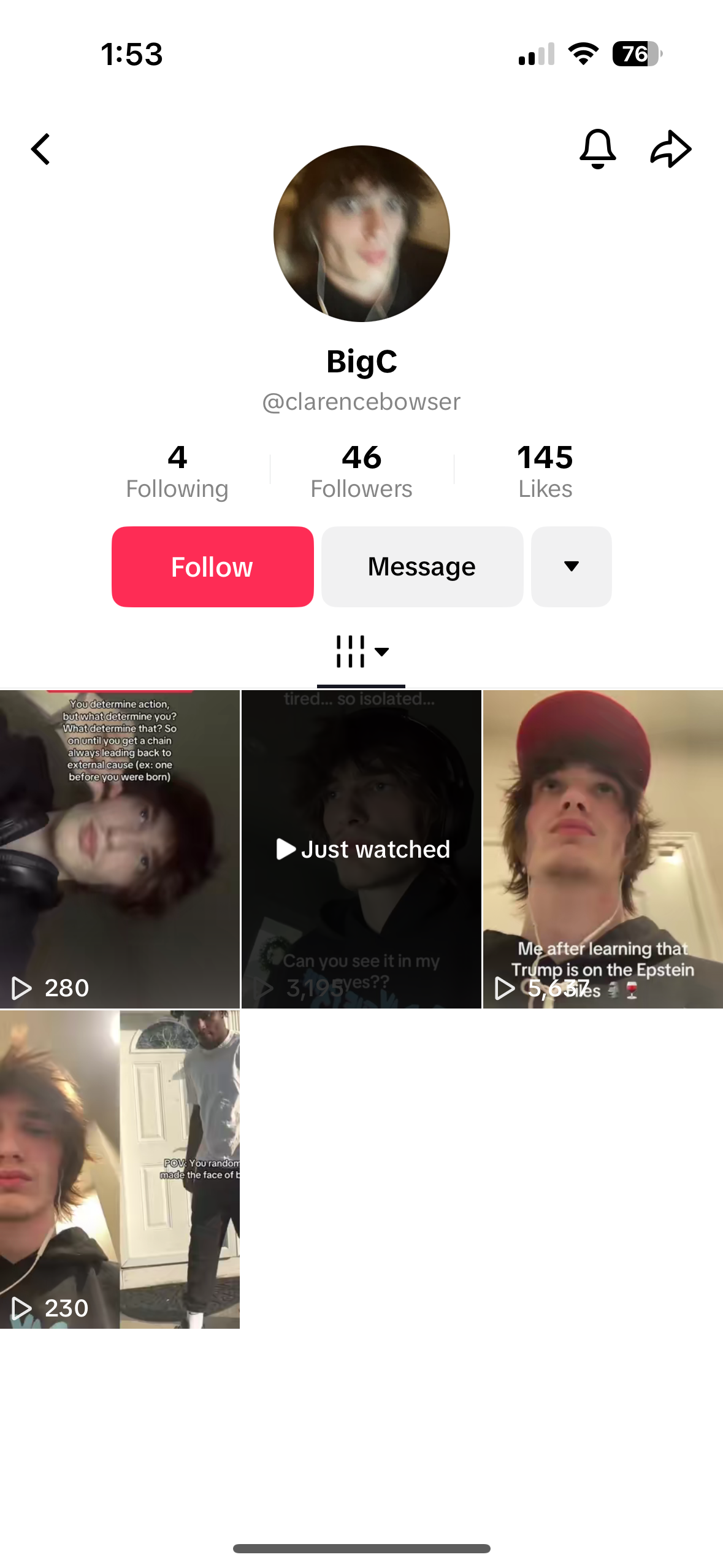The height and width of the screenshot is (1568, 723).
Task: Open the Followers count
Action: [x=361, y=471]
